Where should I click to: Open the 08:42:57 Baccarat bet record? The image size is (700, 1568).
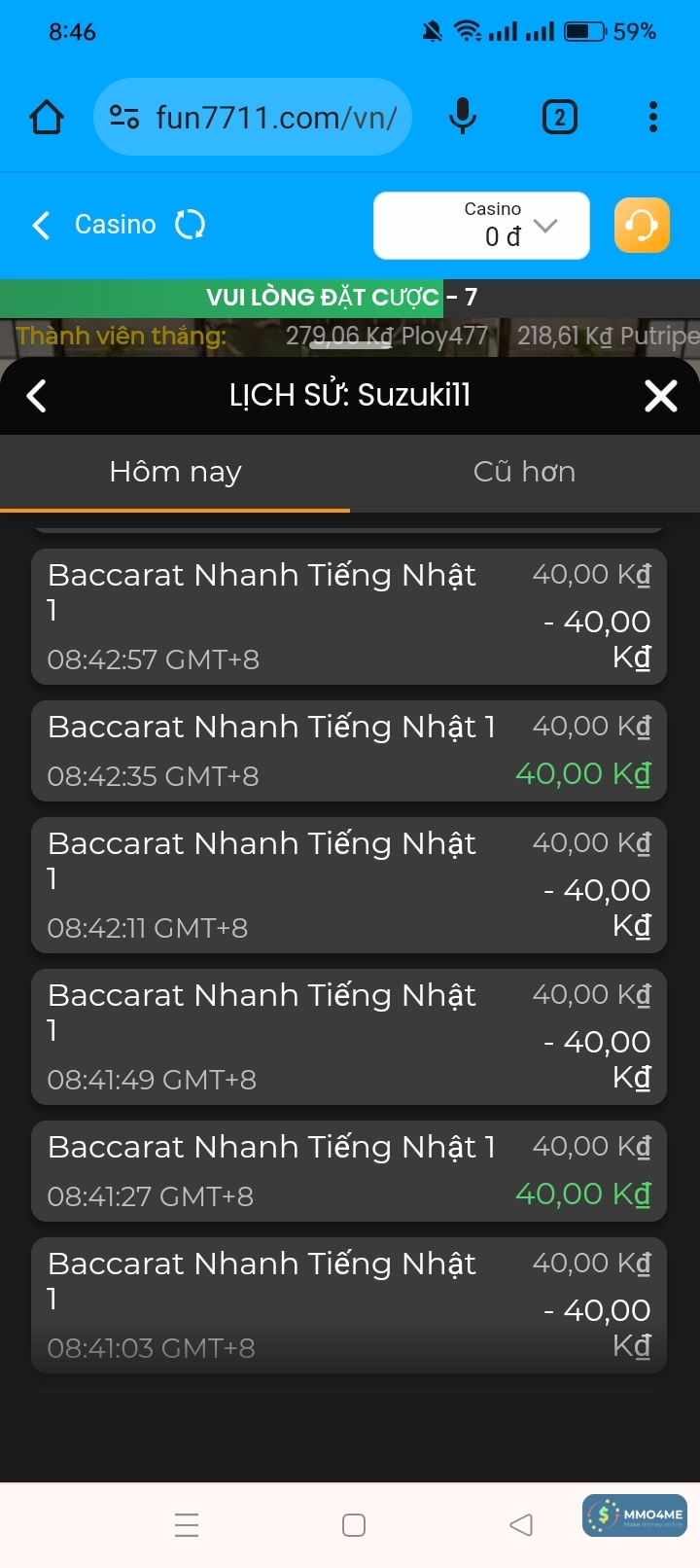[349, 617]
